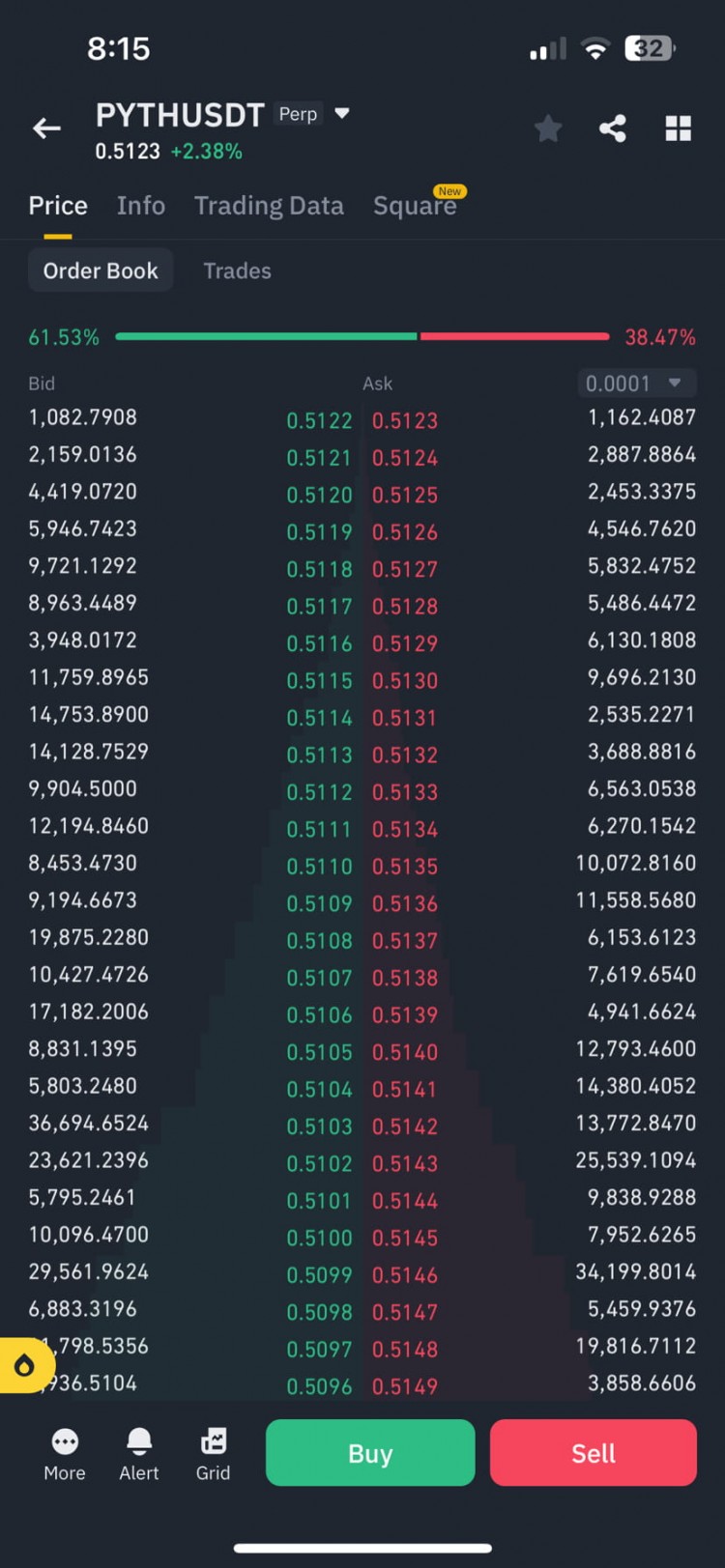This screenshot has height=1568, width=725.
Task: Change the 0.0001 price precision dropdown
Action: 636,384
